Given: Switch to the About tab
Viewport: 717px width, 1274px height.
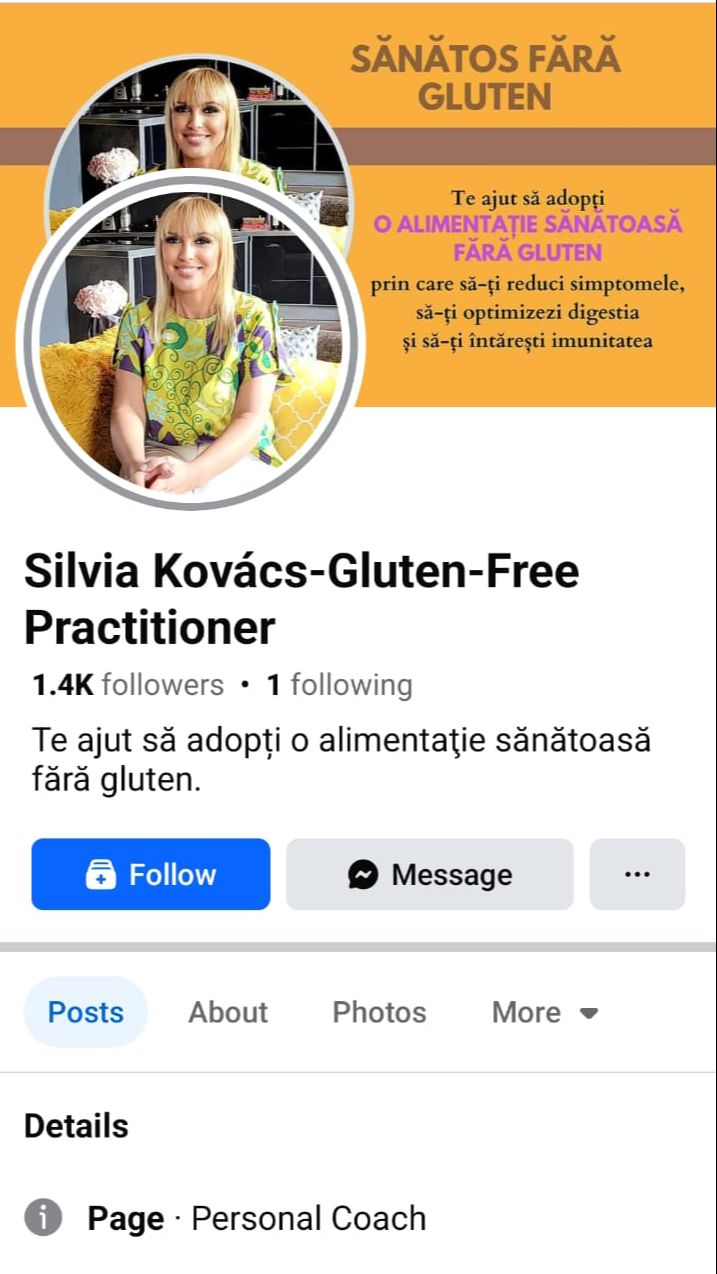Looking at the screenshot, I should (228, 1012).
